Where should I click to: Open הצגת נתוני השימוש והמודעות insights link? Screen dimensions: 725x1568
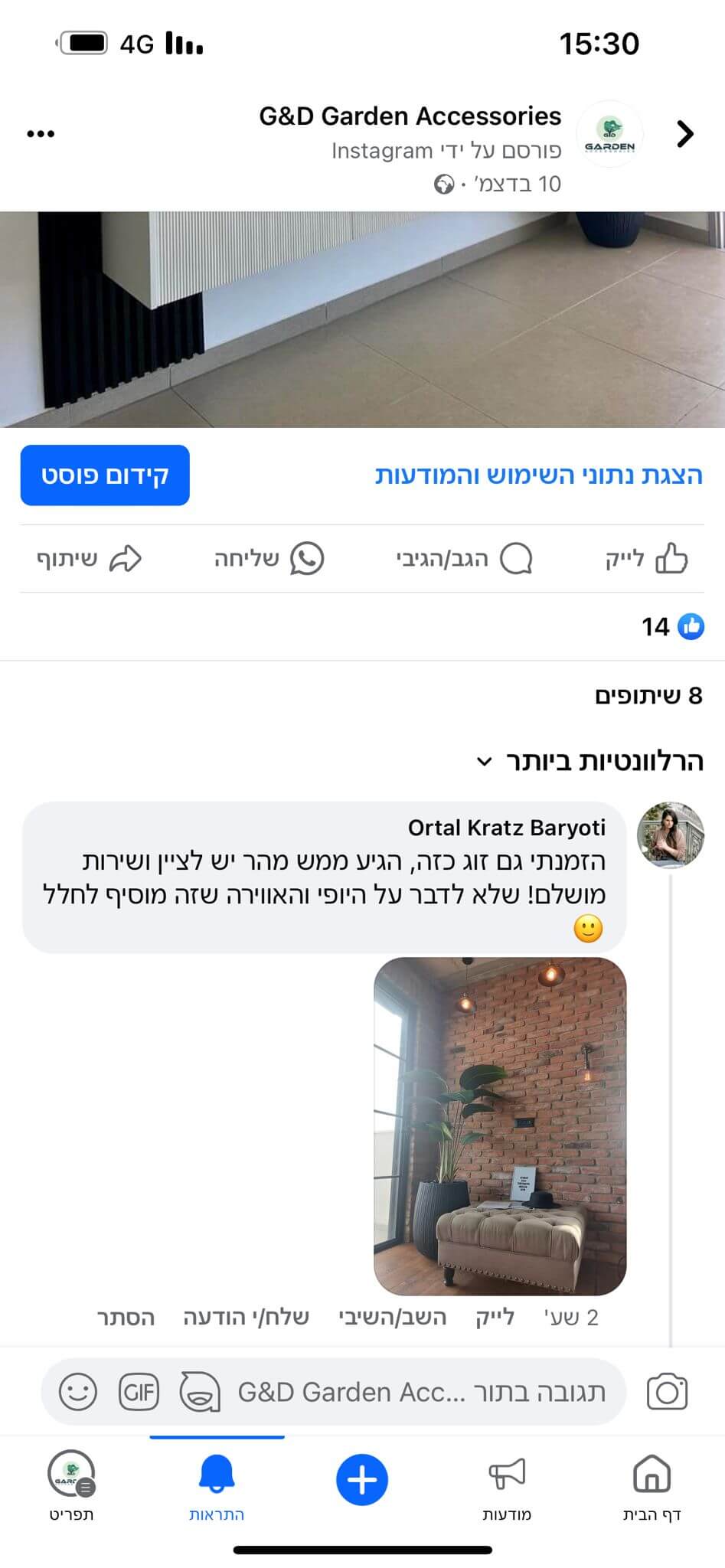click(538, 475)
